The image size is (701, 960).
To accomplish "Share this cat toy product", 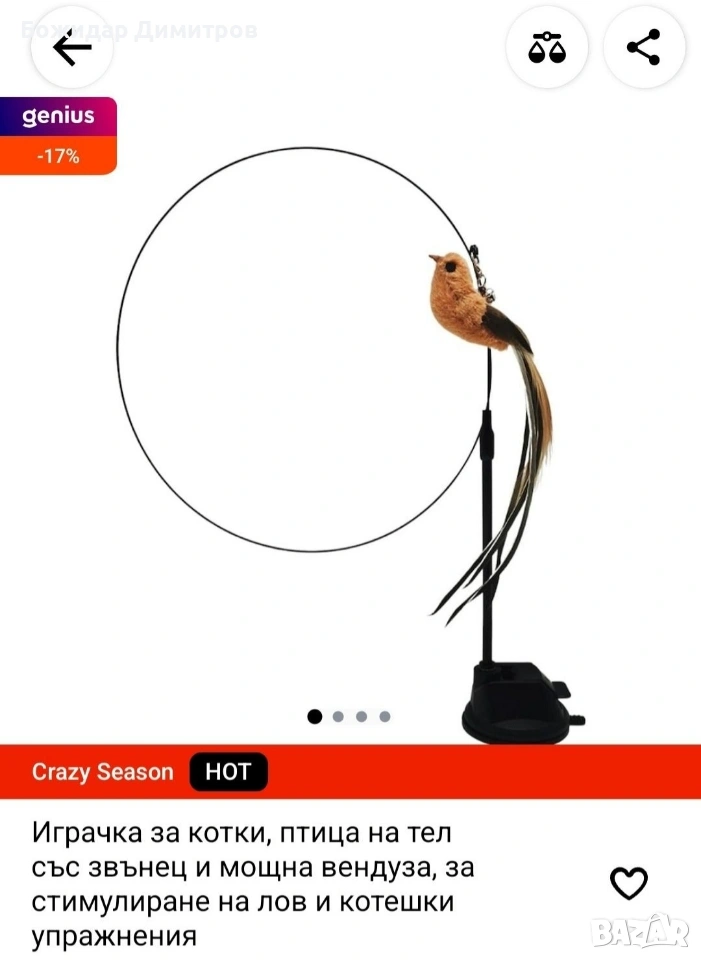I will (643, 47).
